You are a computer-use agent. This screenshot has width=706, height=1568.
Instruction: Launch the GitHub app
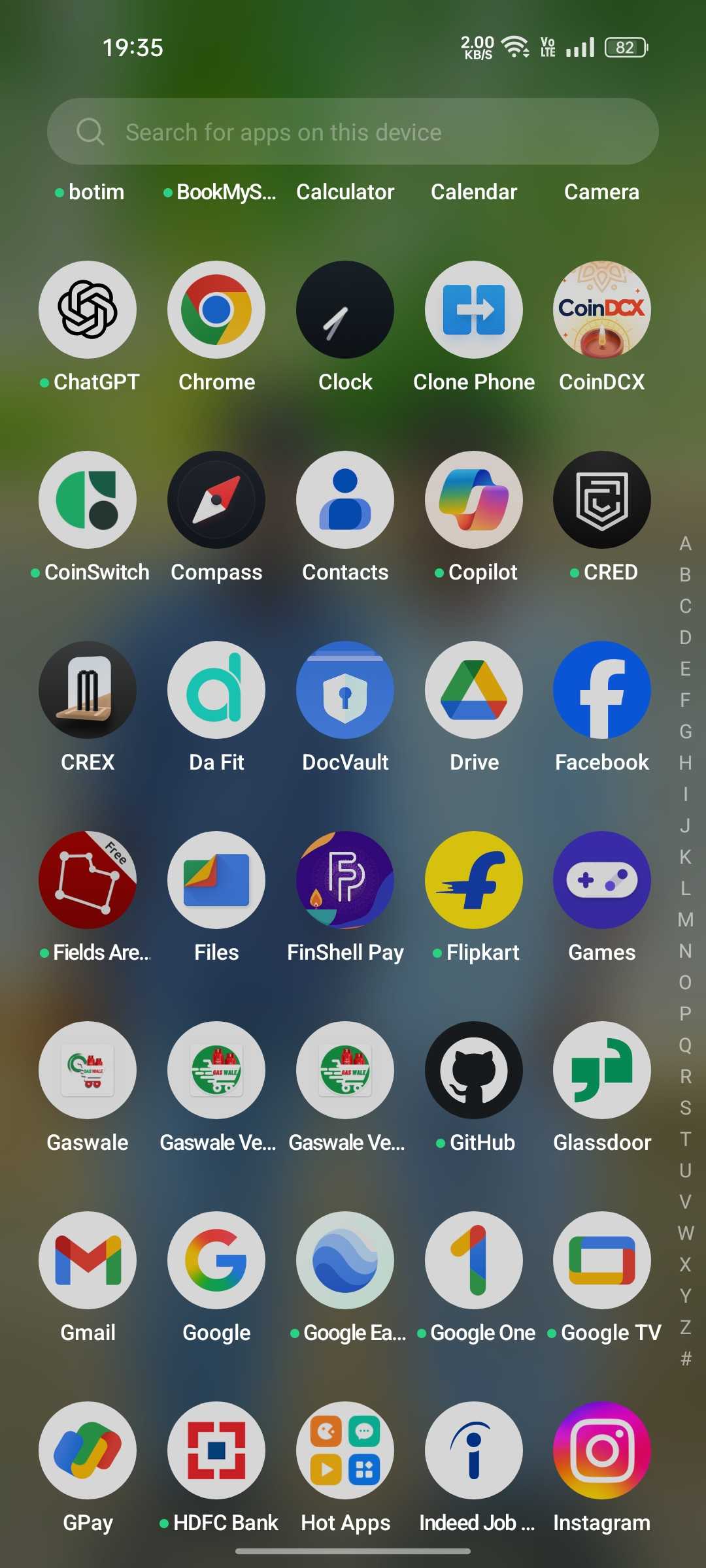pos(474,1070)
